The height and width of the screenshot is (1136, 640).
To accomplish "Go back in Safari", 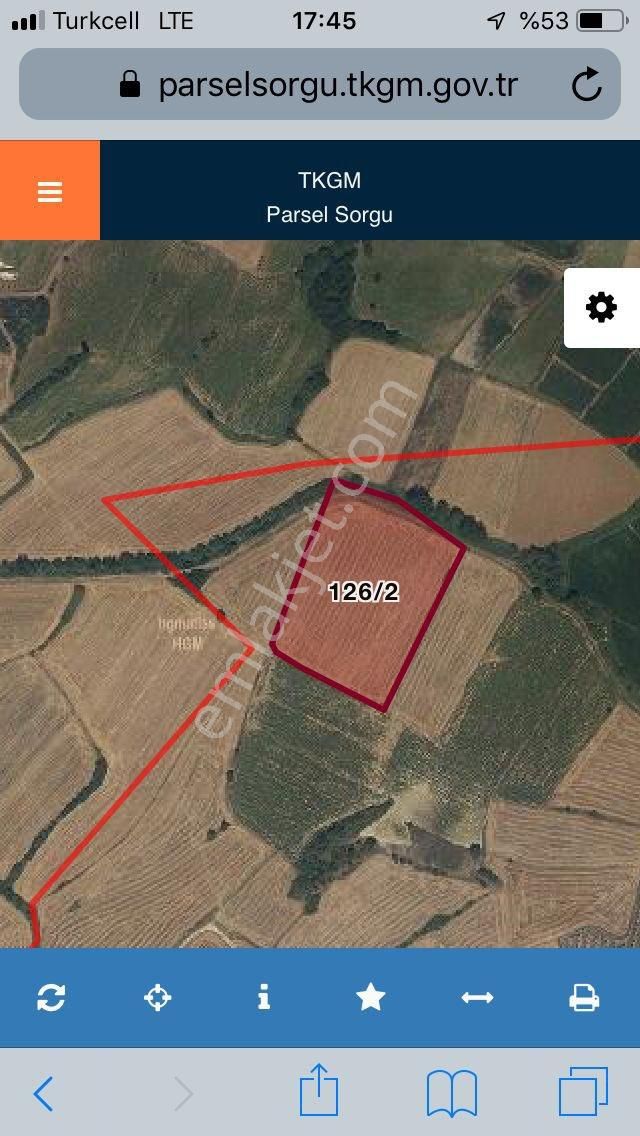I will point(43,1094).
